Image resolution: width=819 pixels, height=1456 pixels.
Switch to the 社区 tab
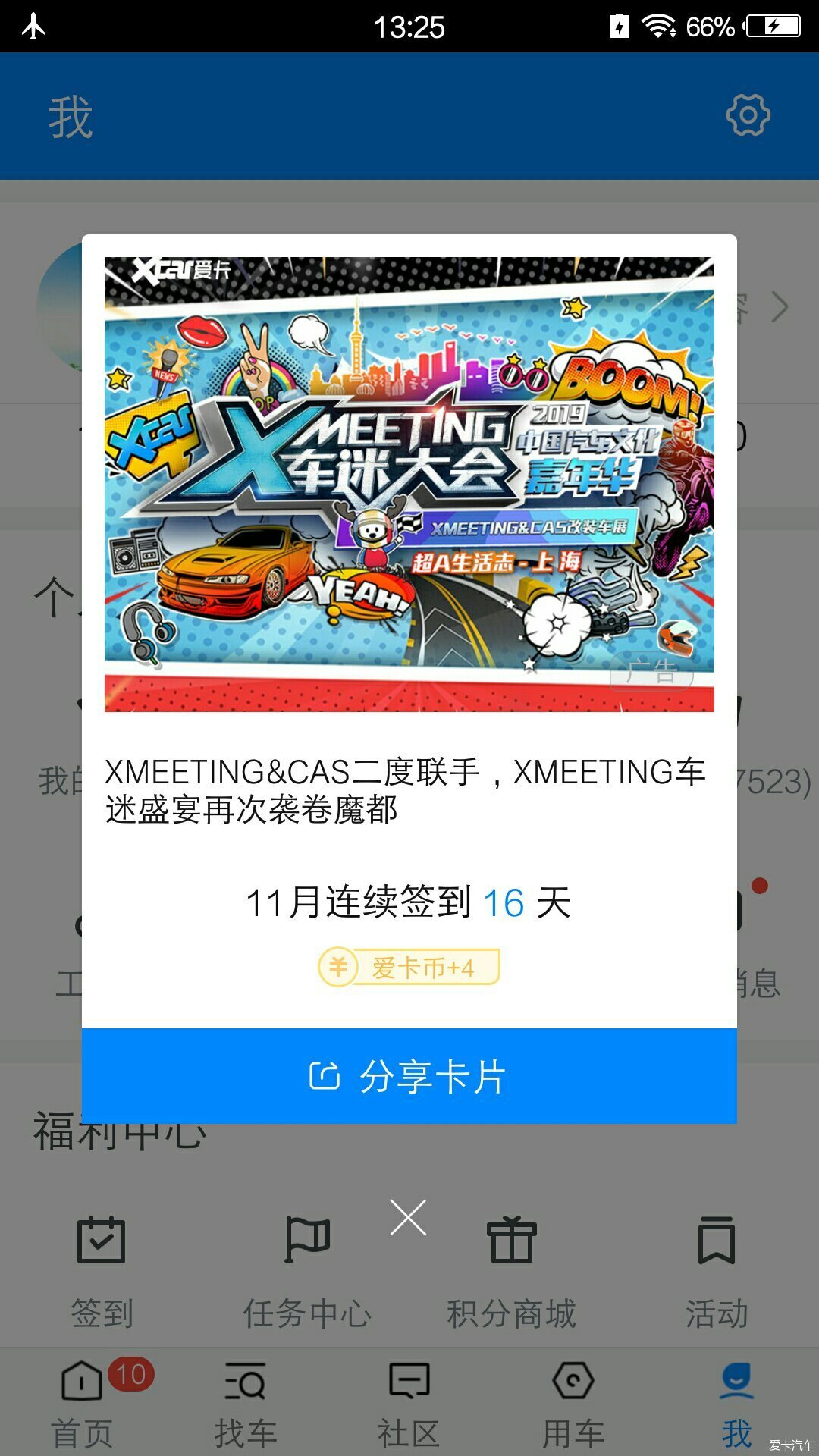pos(409,1404)
